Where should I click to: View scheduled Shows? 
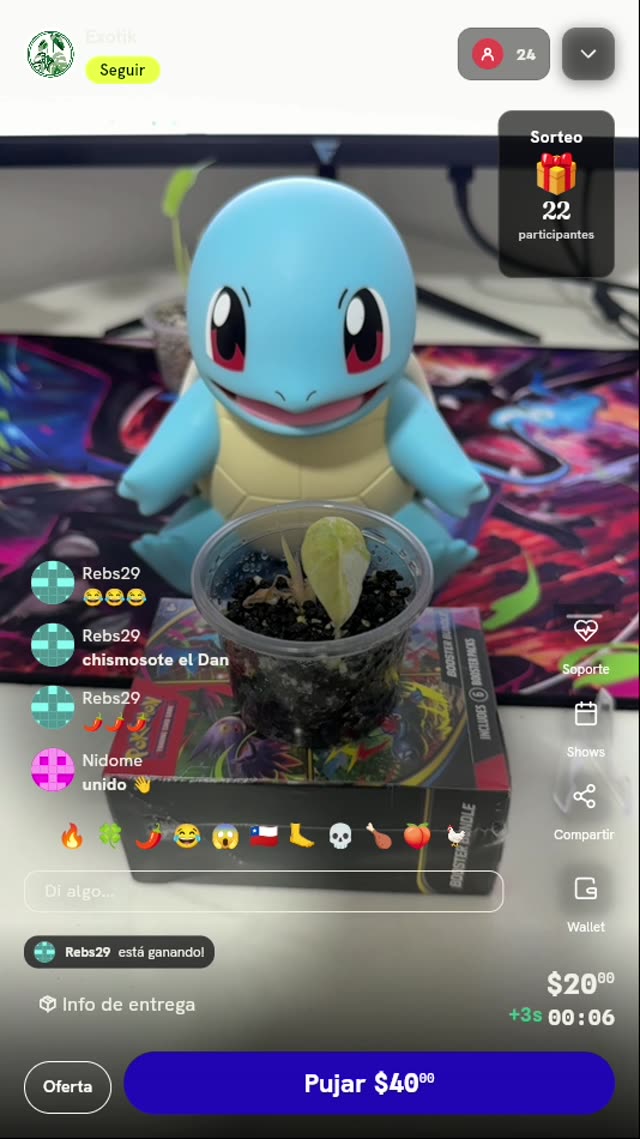pyautogui.click(x=586, y=729)
